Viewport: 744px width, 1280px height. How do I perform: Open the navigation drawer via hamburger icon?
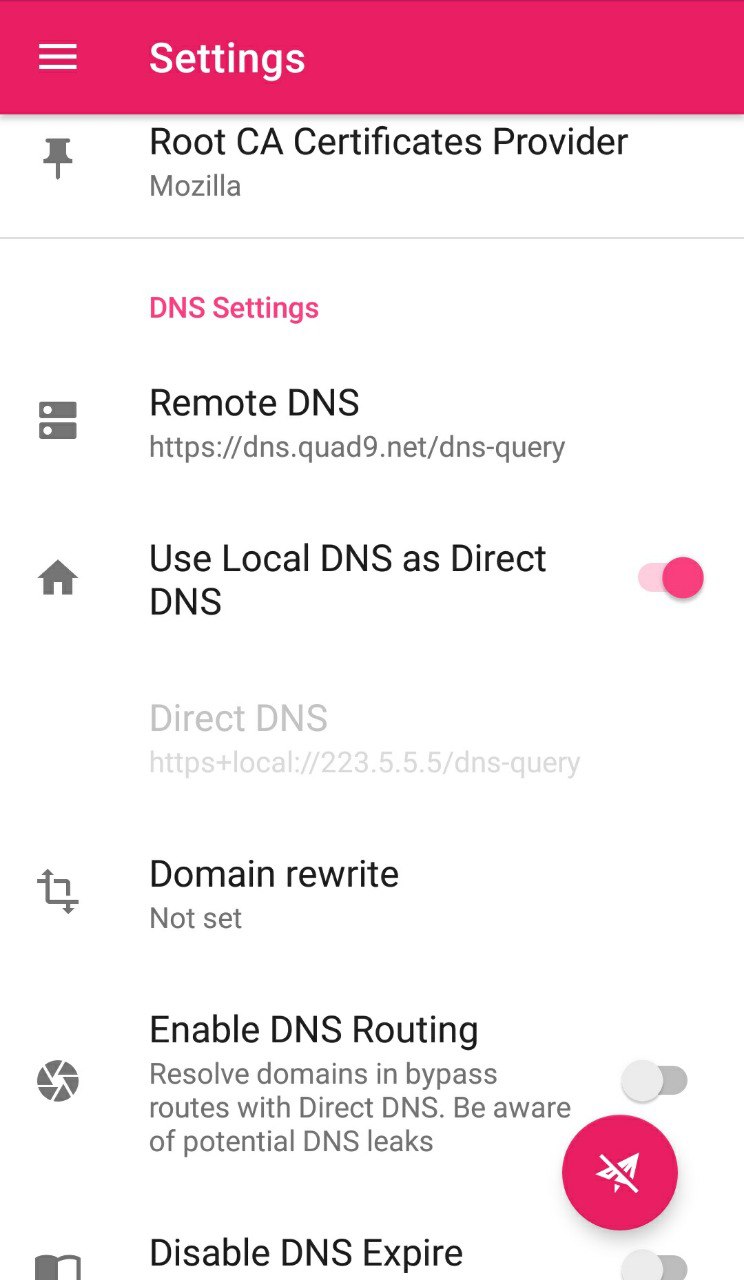57,57
